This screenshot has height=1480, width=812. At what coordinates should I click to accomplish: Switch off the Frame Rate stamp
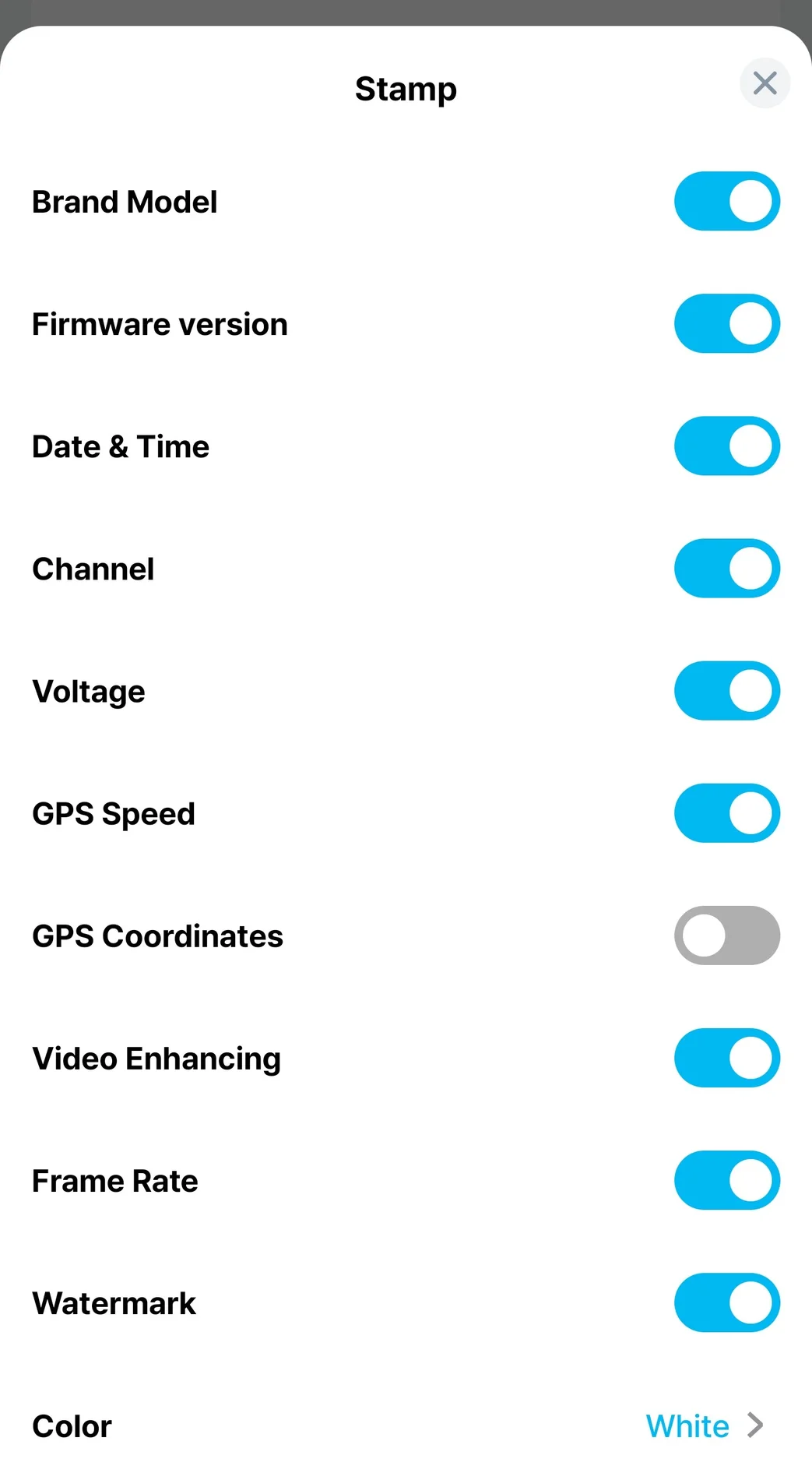point(727,1180)
